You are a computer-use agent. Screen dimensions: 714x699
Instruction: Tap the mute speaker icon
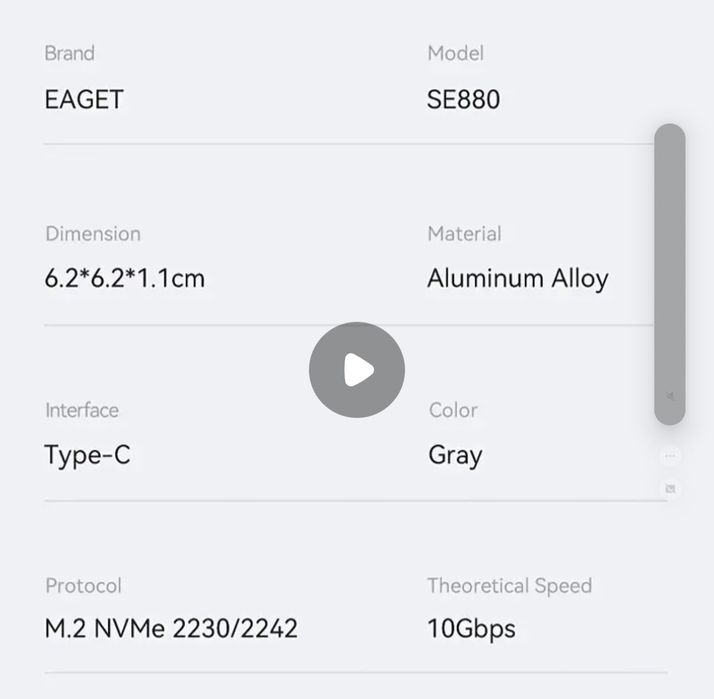(x=670, y=397)
